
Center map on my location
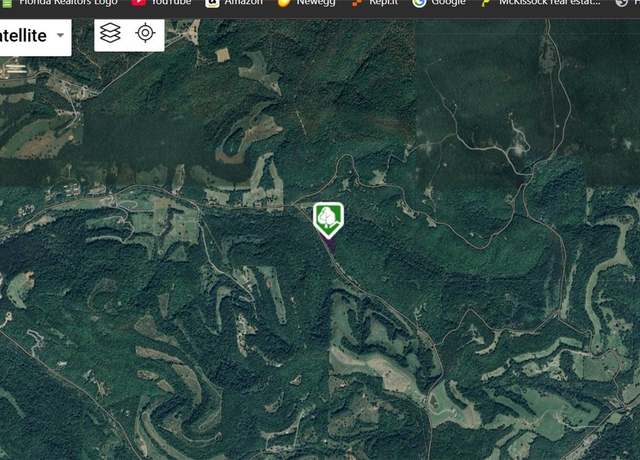coord(146,33)
